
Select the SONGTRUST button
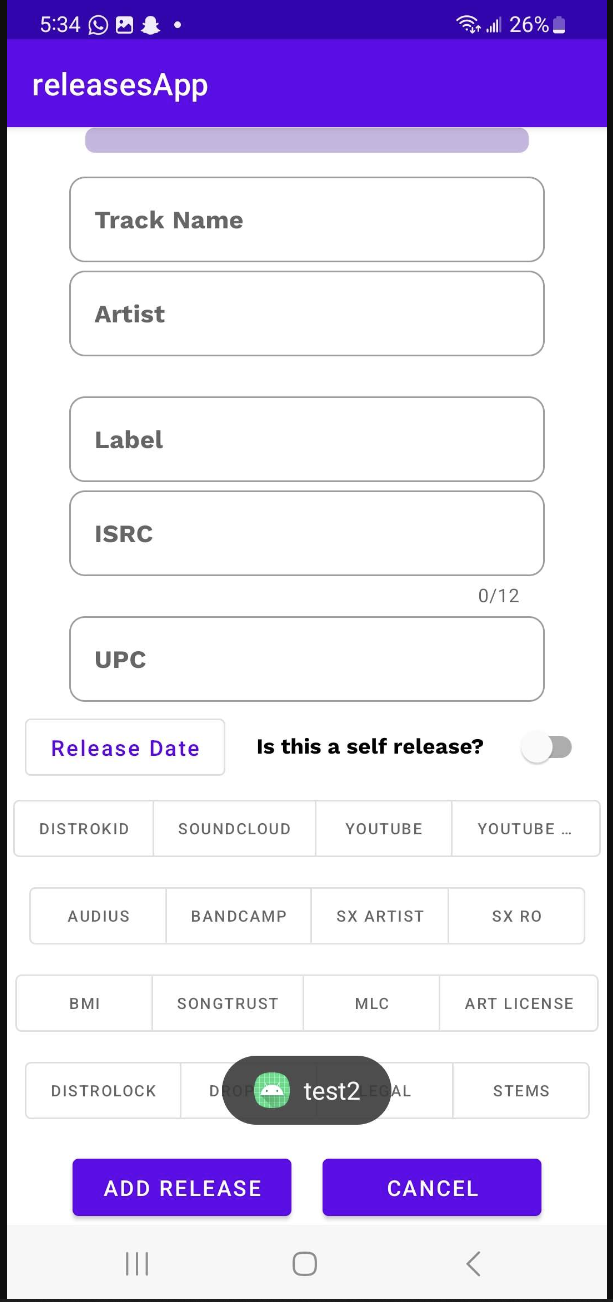pos(227,1004)
